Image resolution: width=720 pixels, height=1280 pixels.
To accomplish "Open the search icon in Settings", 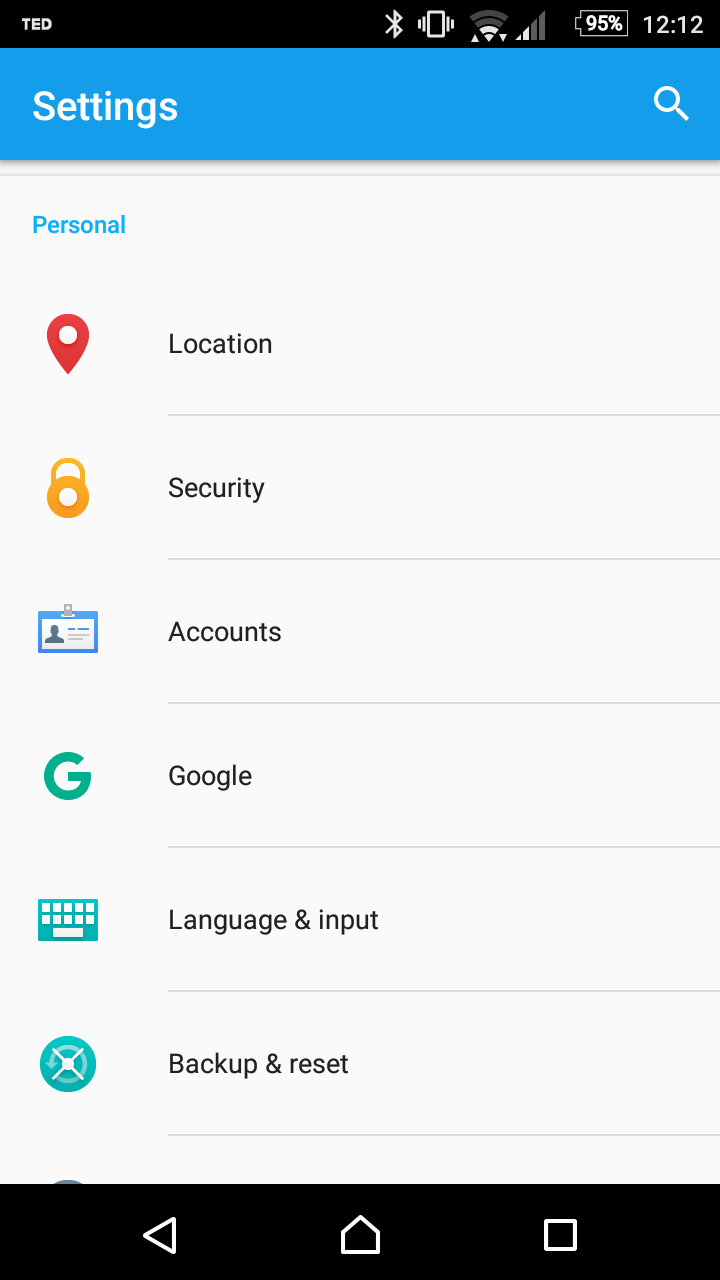I will click(x=671, y=104).
